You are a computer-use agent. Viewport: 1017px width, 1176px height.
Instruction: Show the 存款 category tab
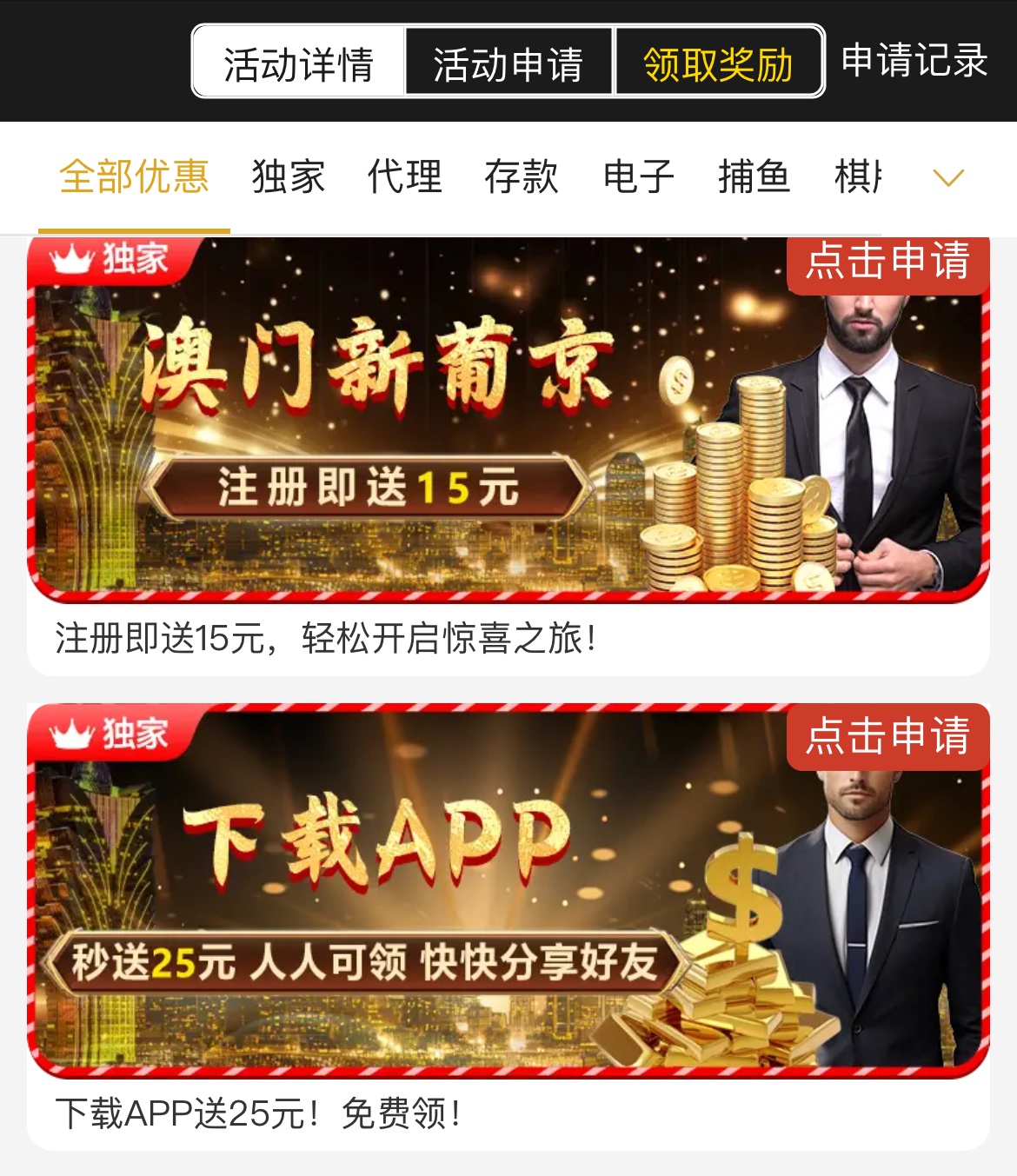pos(521,177)
